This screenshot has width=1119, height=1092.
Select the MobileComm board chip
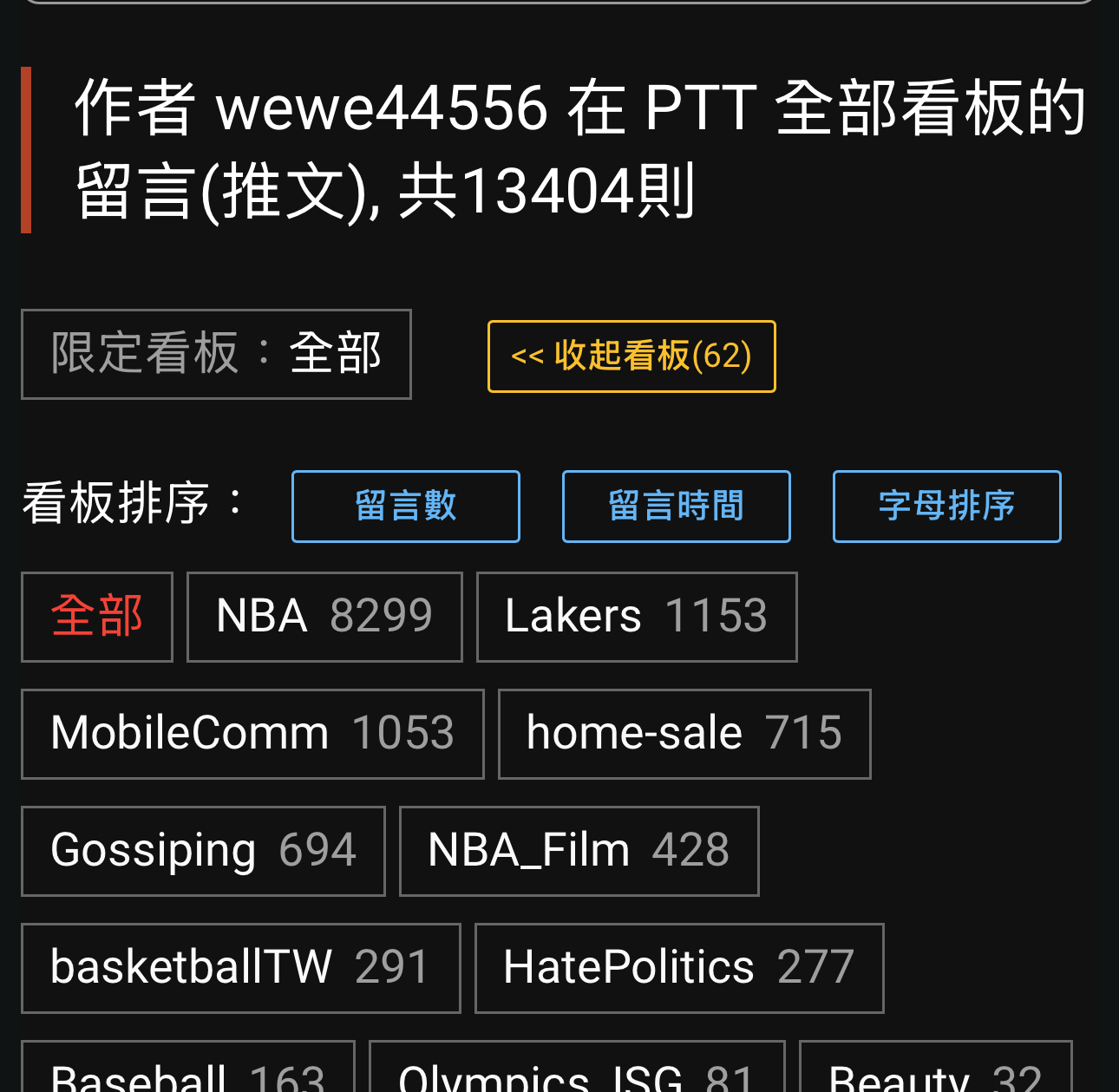pyautogui.click(x=252, y=734)
